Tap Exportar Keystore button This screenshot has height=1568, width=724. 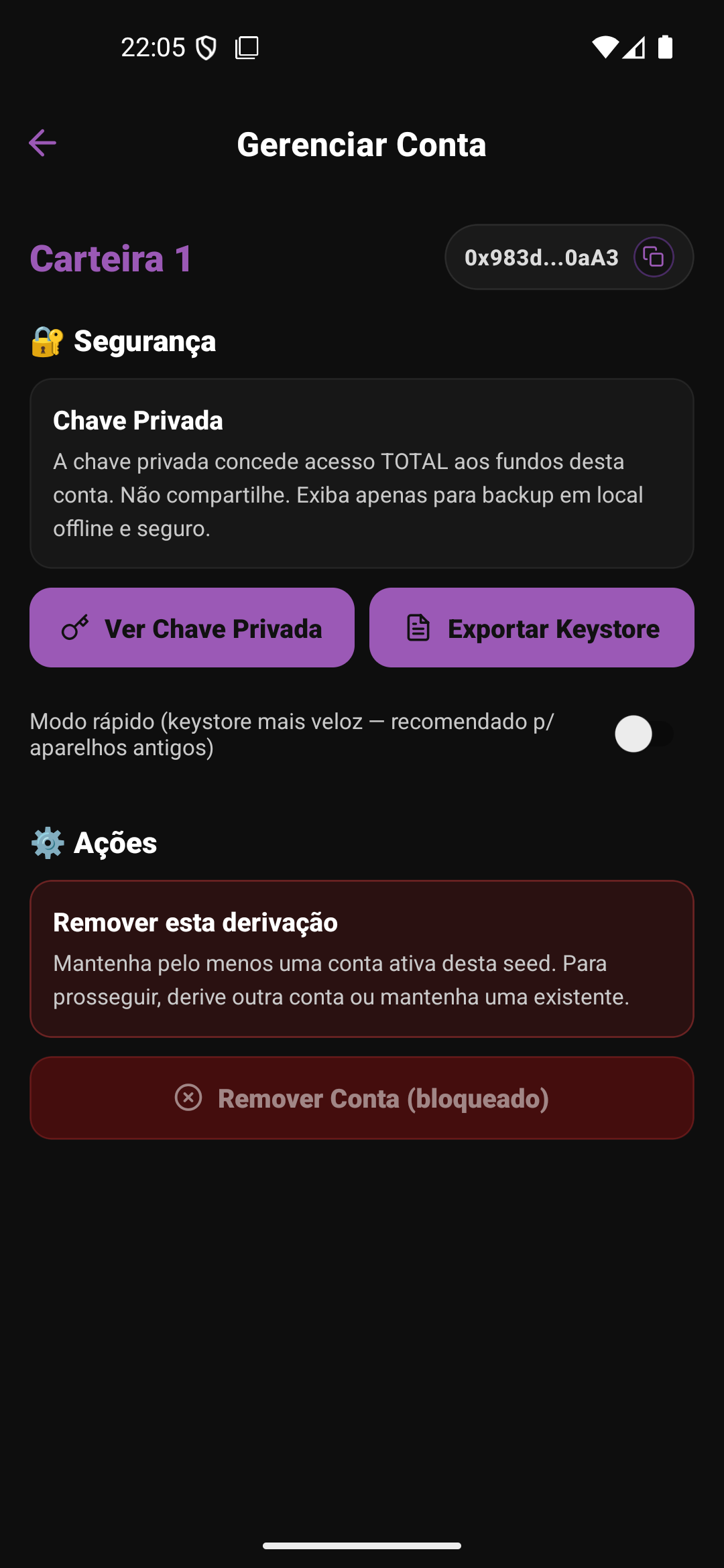tap(532, 628)
